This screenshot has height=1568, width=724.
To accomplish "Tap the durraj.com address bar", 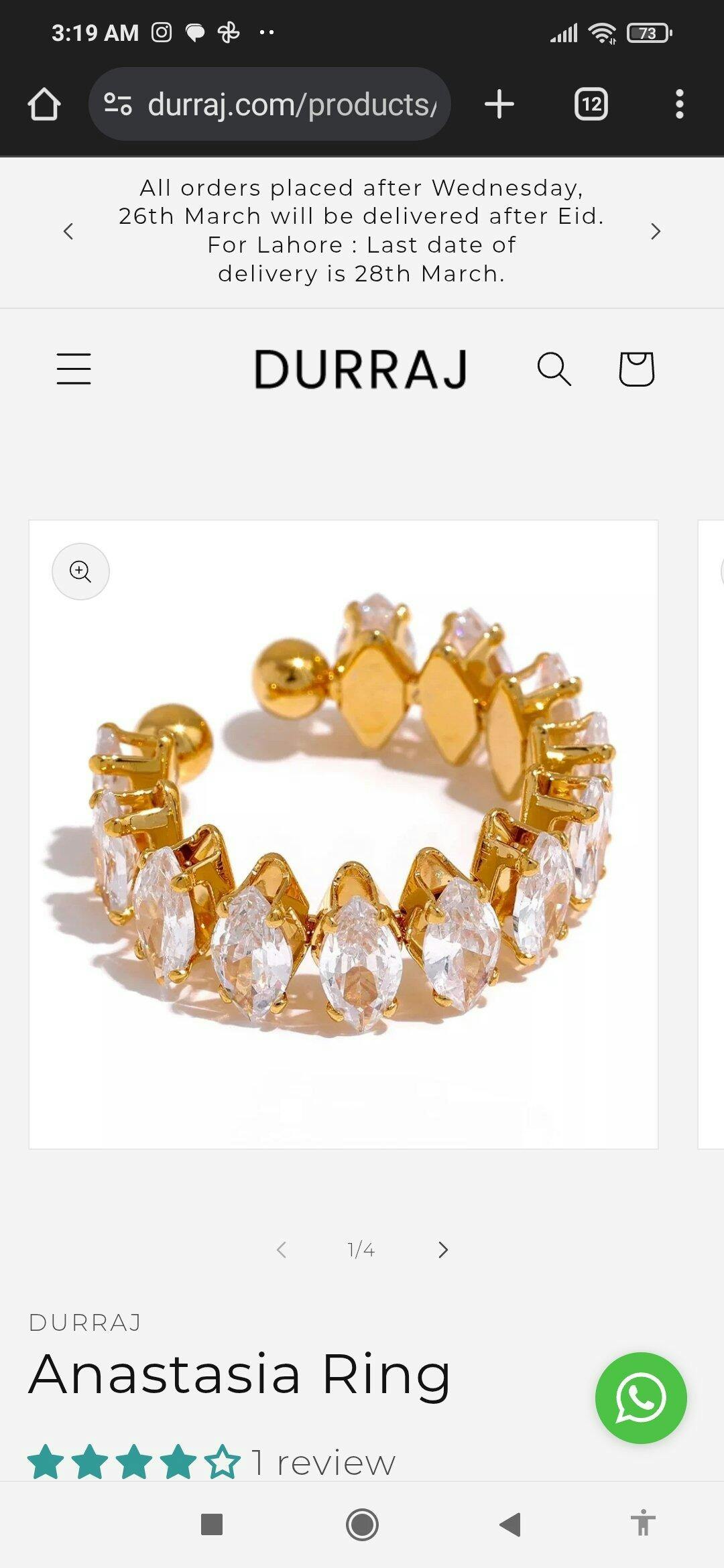I will pos(269,105).
